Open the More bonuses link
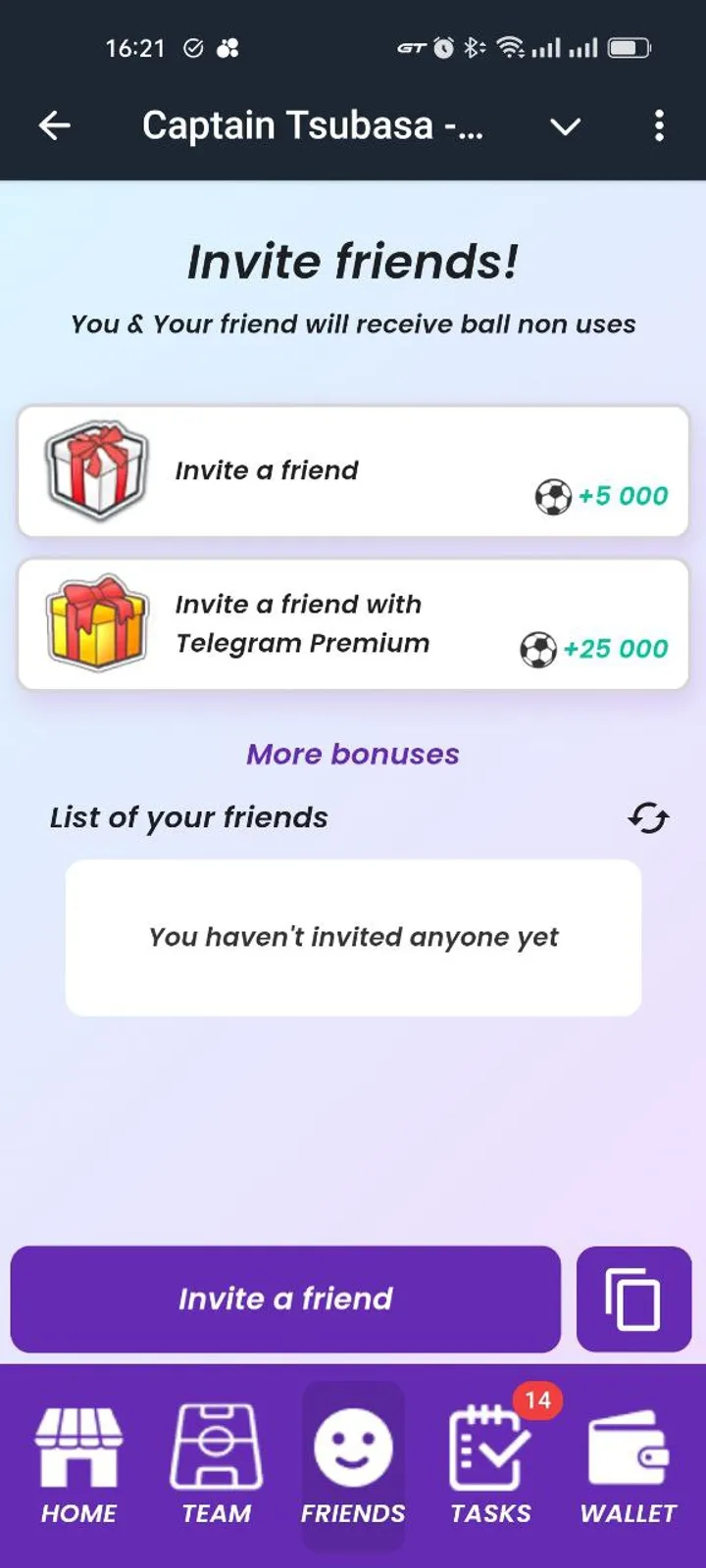Viewport: 706px width, 1568px height. [x=352, y=754]
